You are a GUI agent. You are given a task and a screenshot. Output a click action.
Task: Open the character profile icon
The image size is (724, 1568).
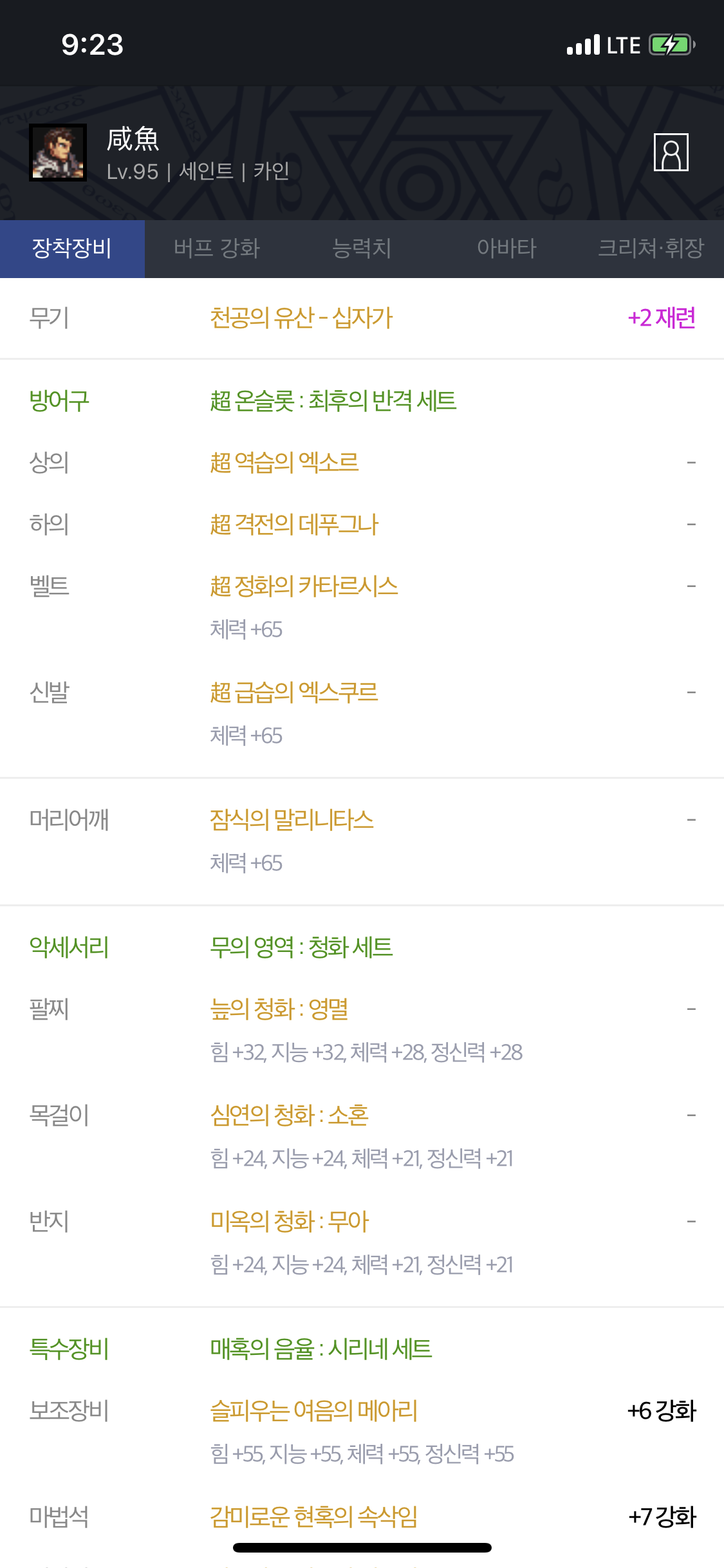[671, 153]
